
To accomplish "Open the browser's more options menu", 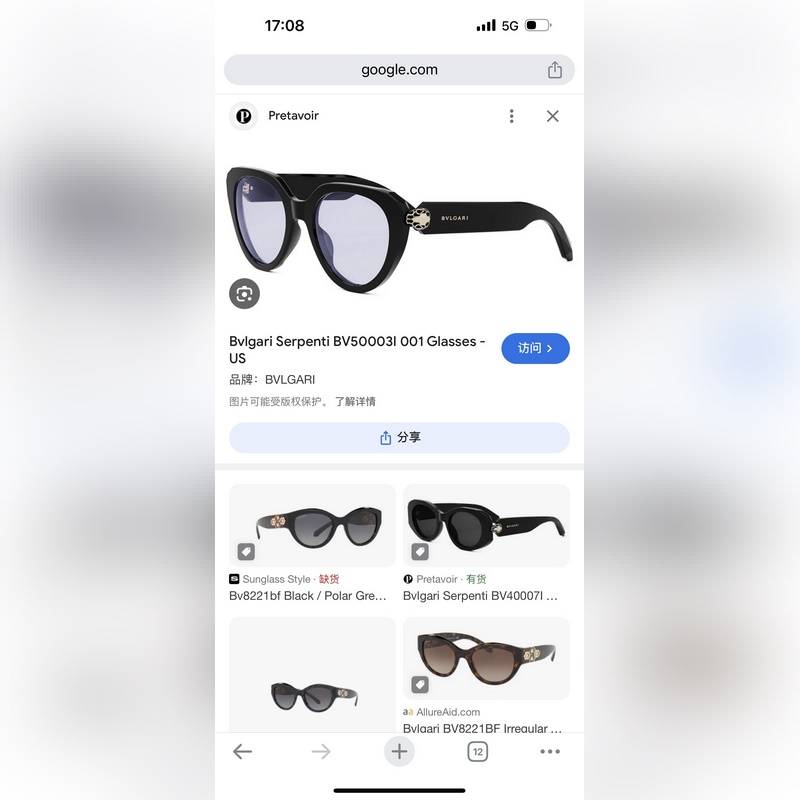I will tap(550, 752).
